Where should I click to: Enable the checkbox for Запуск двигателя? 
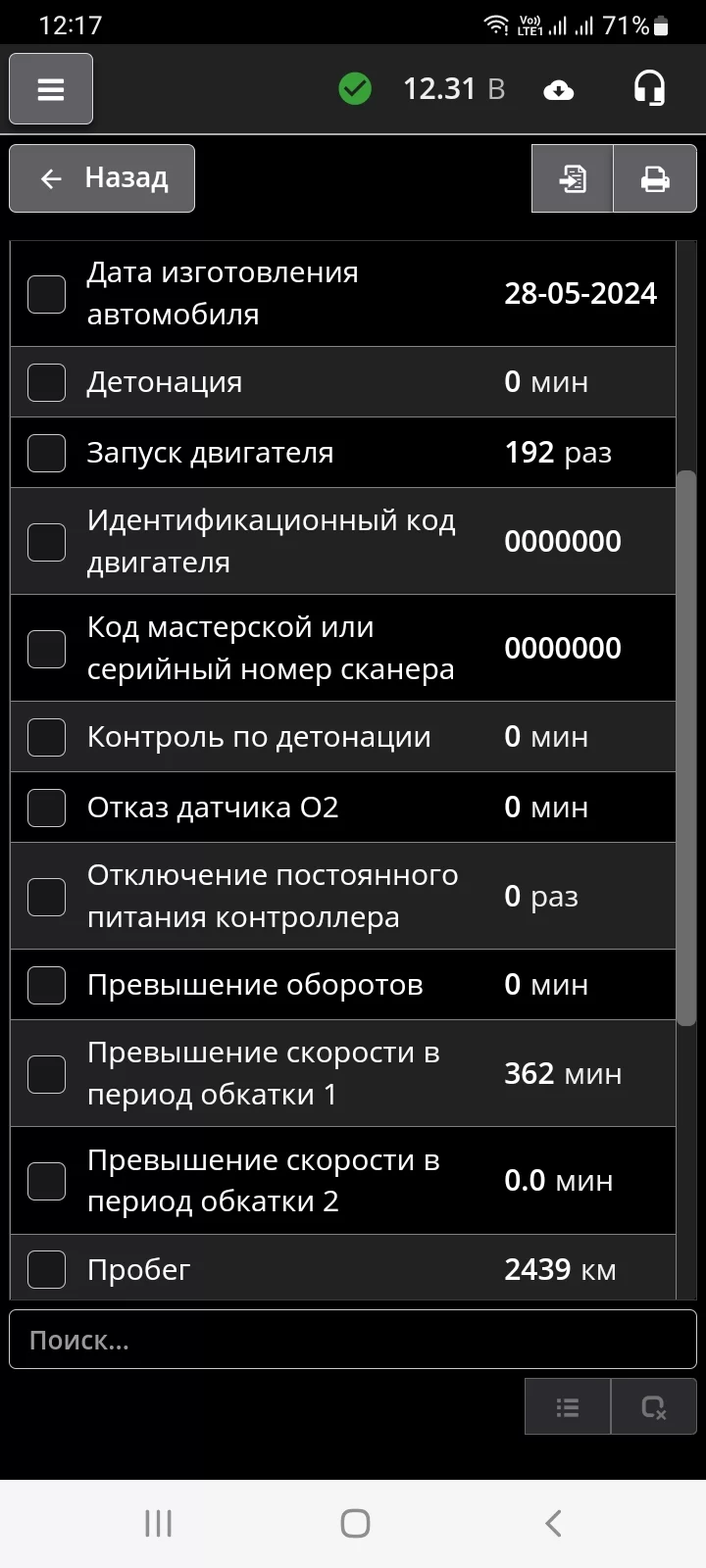click(46, 453)
